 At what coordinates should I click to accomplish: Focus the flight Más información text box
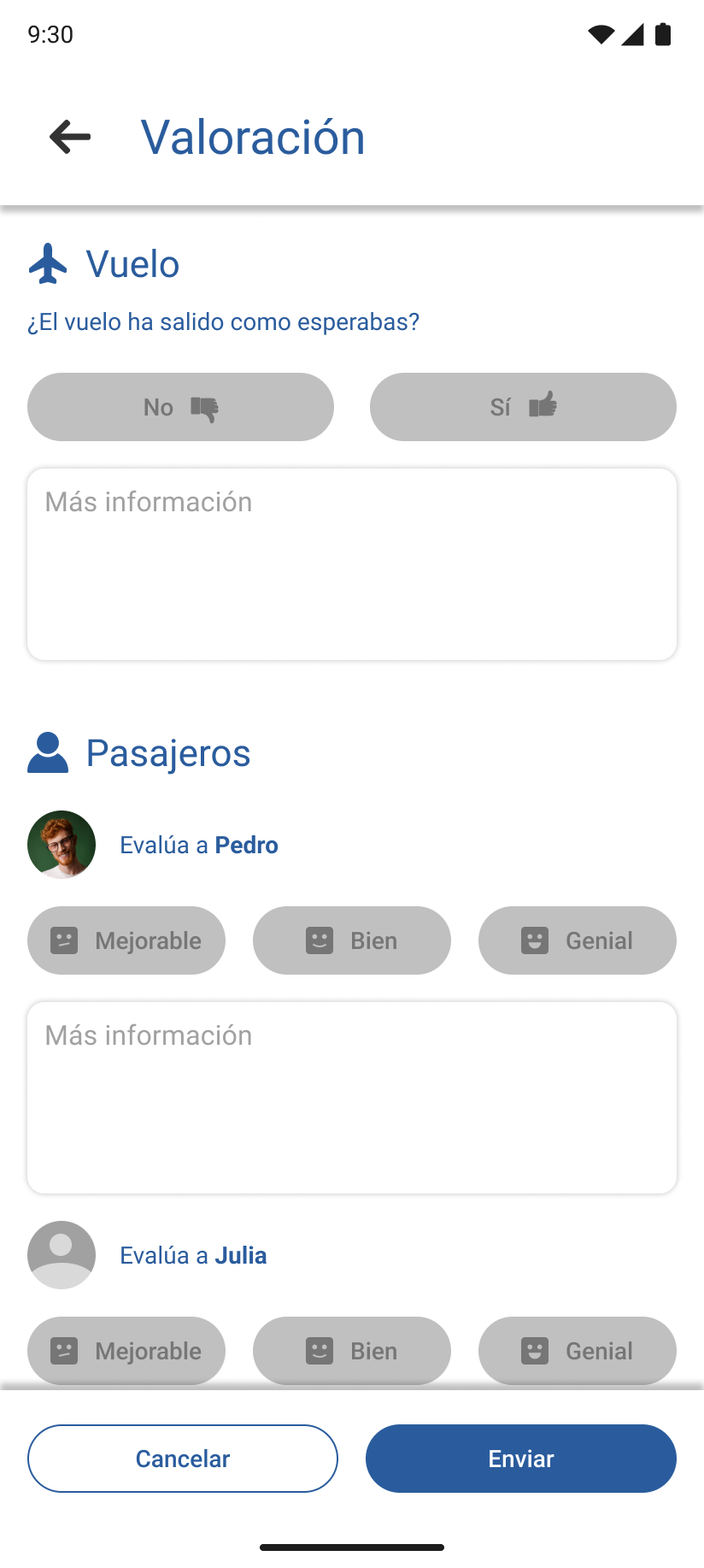coord(352,564)
